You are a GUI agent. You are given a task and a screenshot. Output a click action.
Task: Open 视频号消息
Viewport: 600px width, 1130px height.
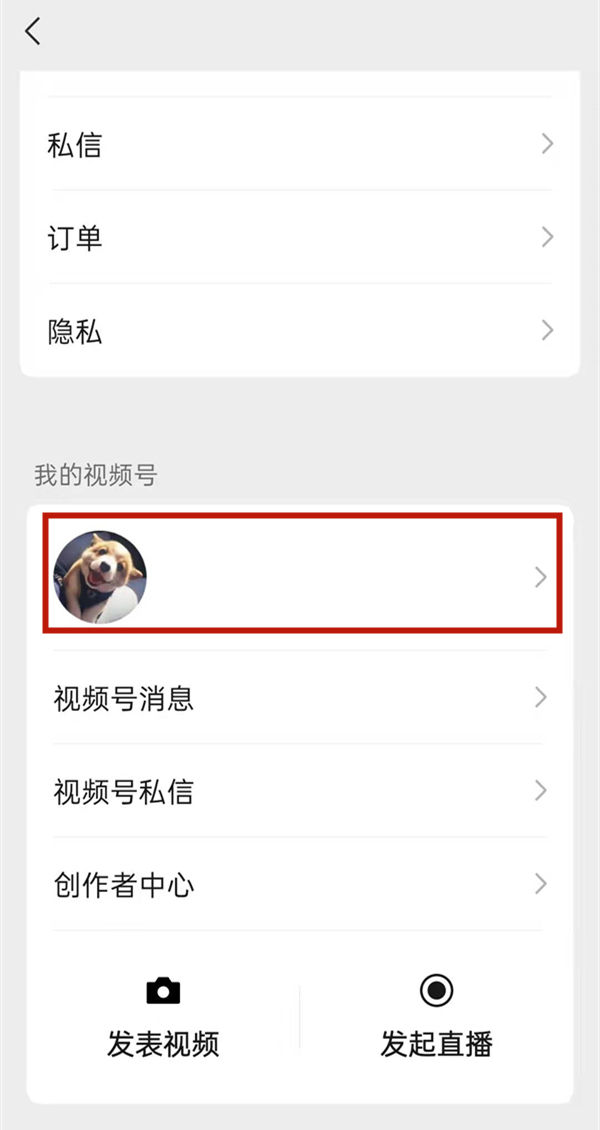pyautogui.click(x=299, y=698)
